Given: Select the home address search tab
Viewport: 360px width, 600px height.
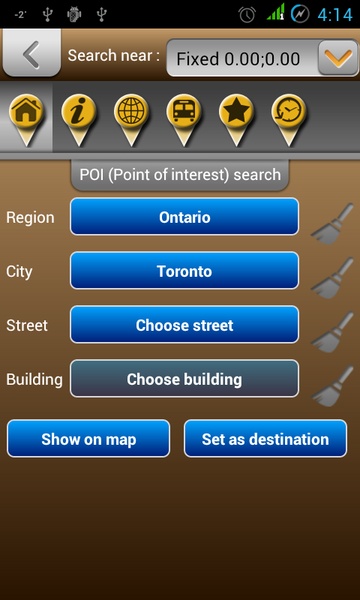Looking at the screenshot, I should tap(26, 119).
